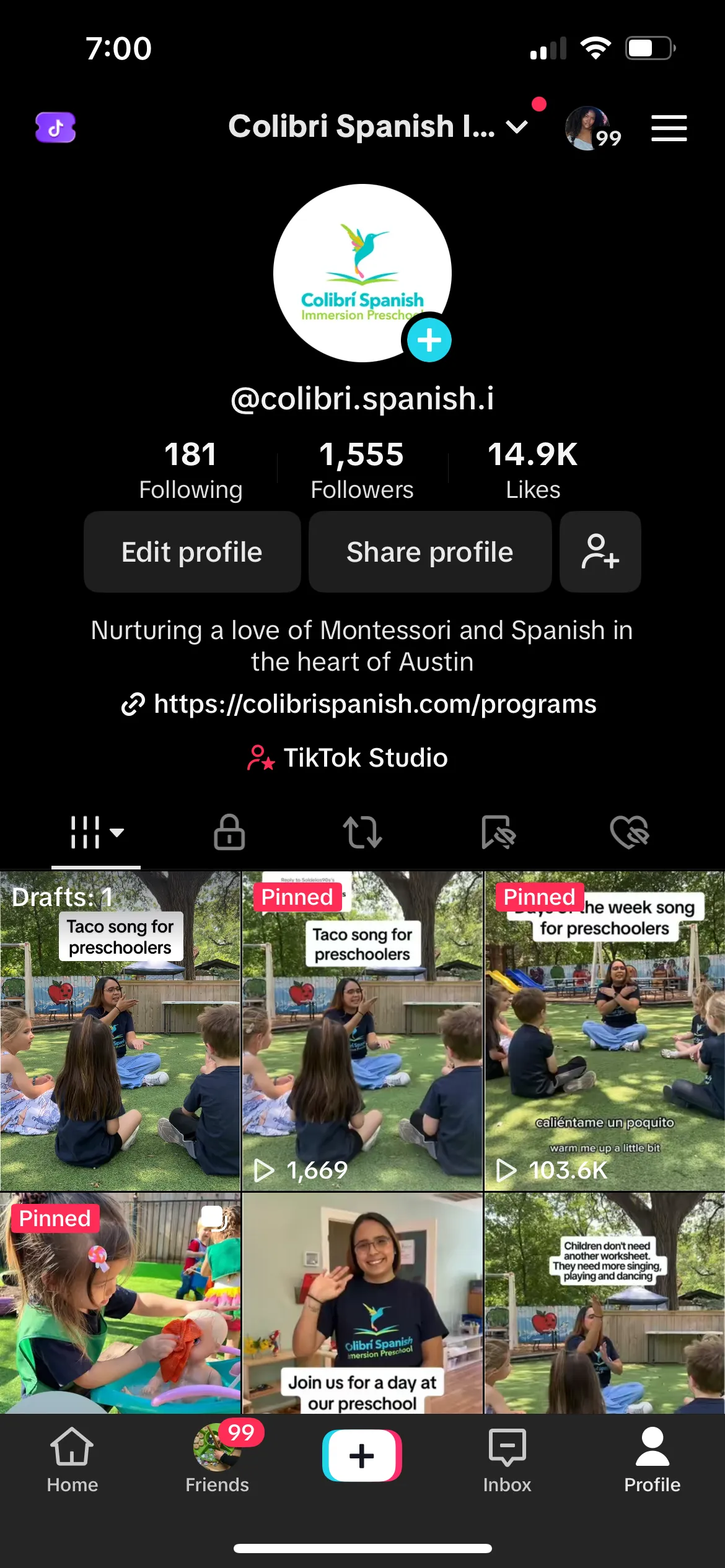This screenshot has width=725, height=1568.
Task: Tap Share profile button
Action: tap(429, 552)
